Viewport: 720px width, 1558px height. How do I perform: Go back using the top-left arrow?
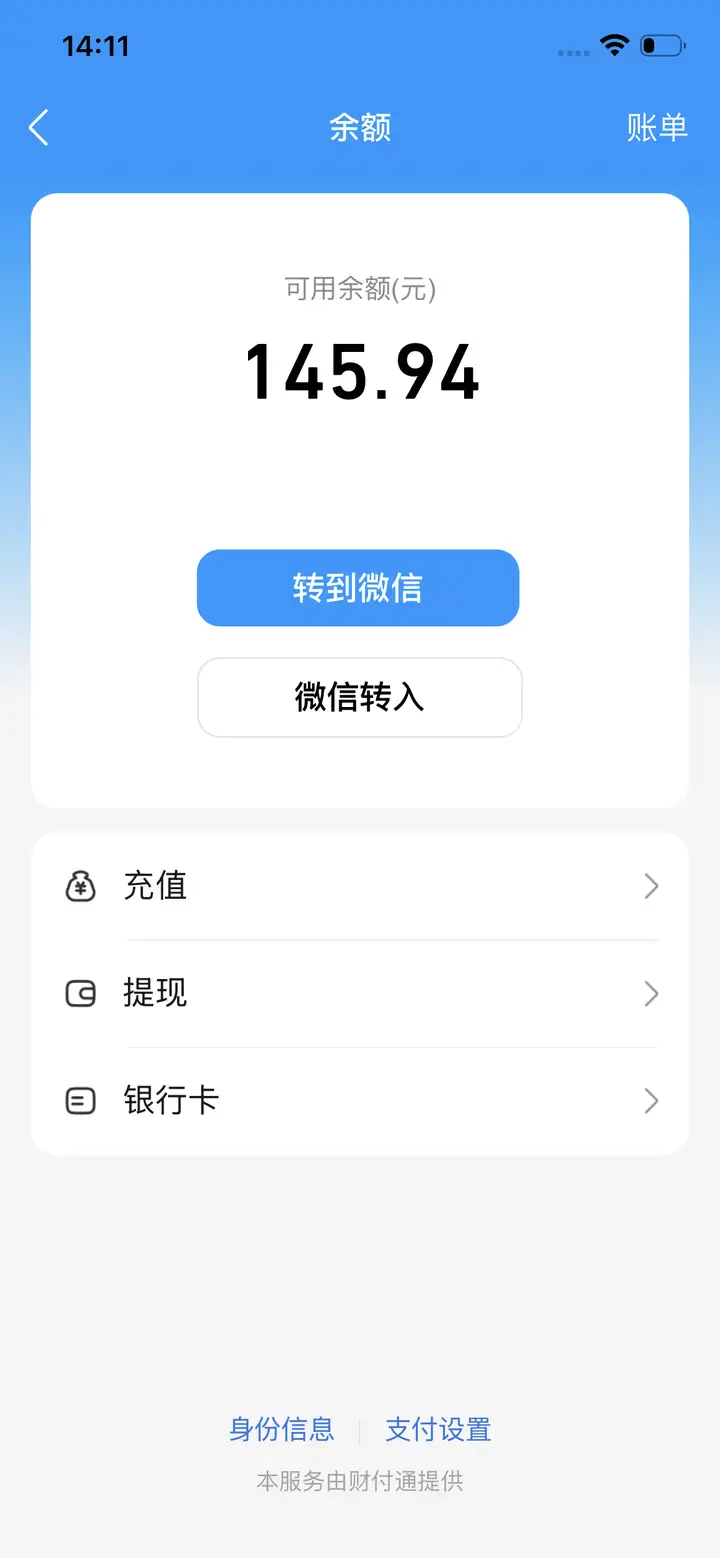pyautogui.click(x=39, y=128)
